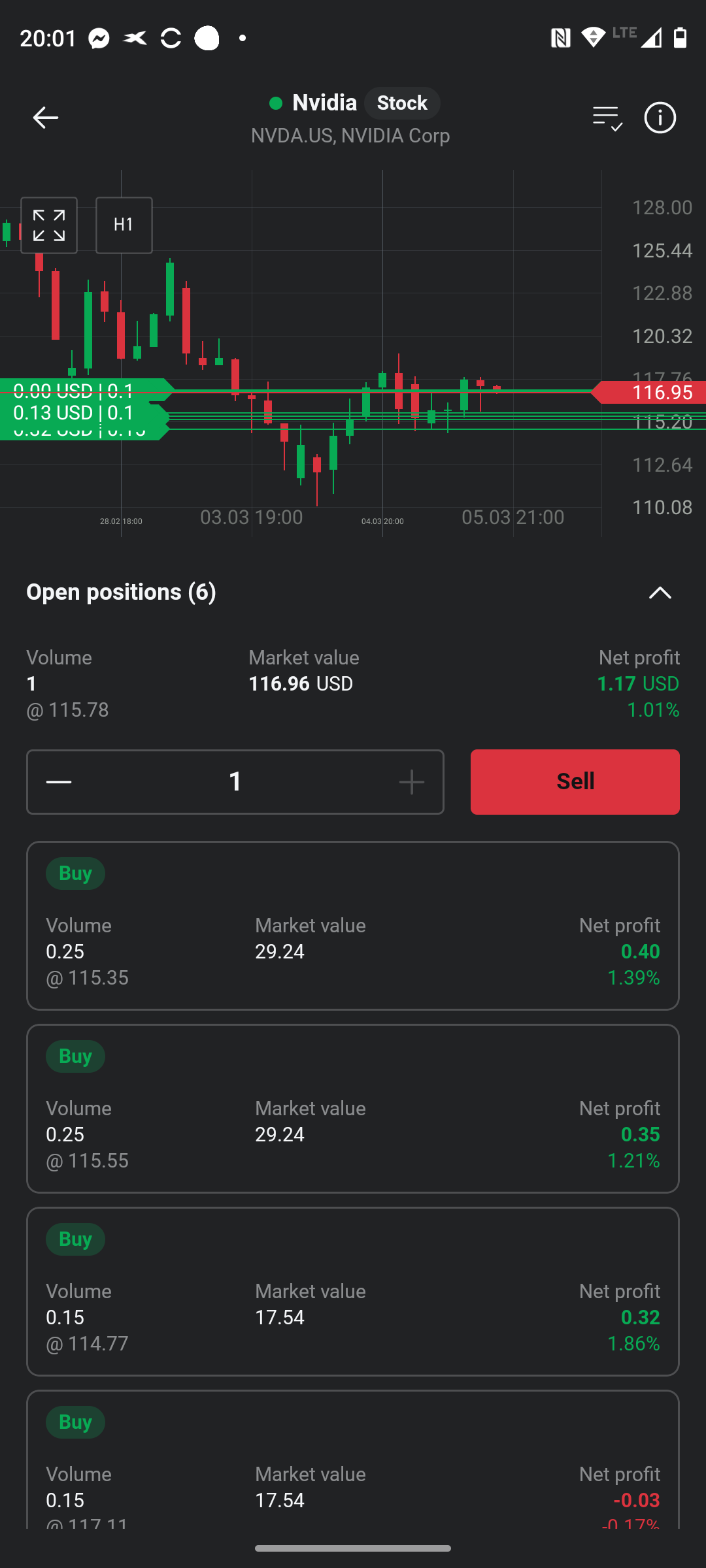This screenshot has width=706, height=1568.
Task: Open Nvidia instrument info
Action: tap(660, 118)
